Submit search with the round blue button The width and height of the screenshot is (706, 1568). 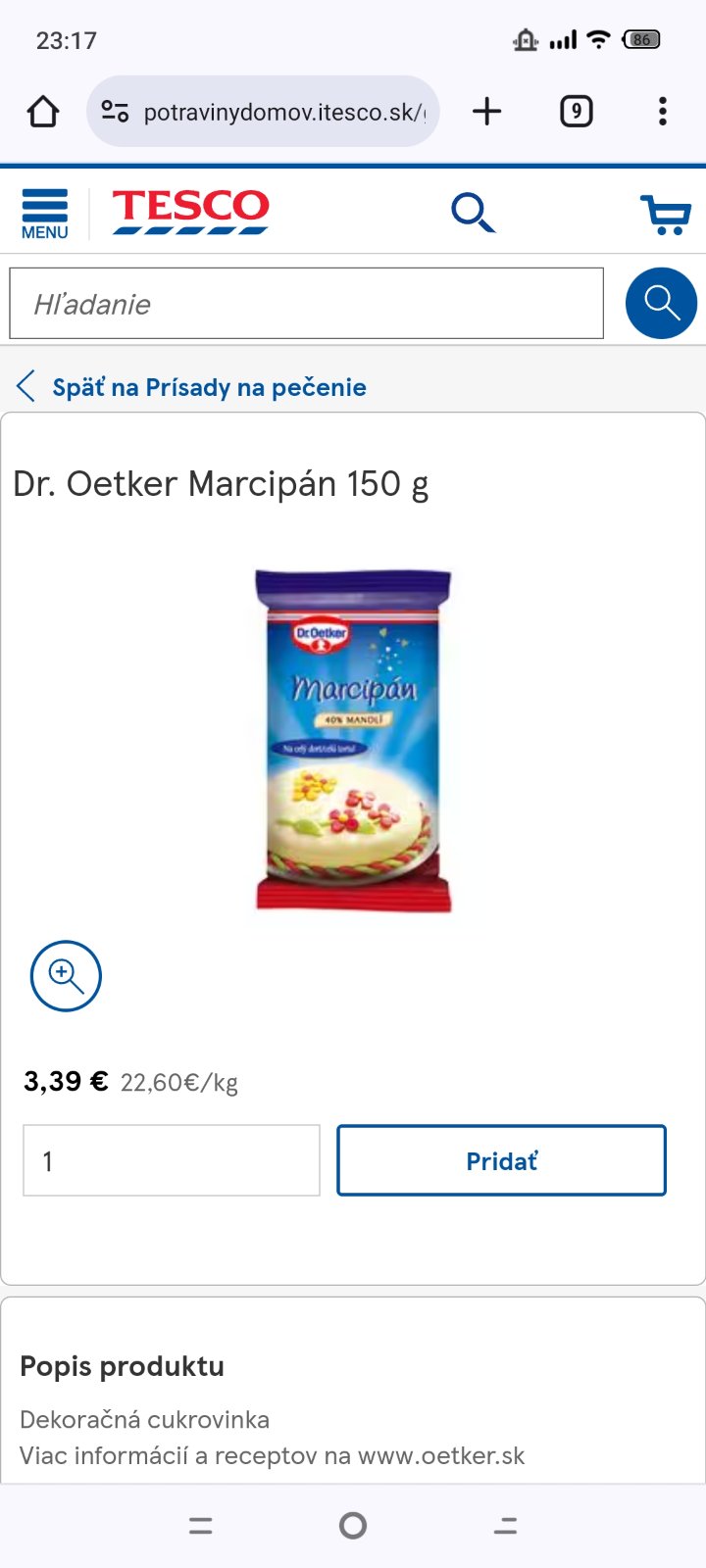click(661, 304)
